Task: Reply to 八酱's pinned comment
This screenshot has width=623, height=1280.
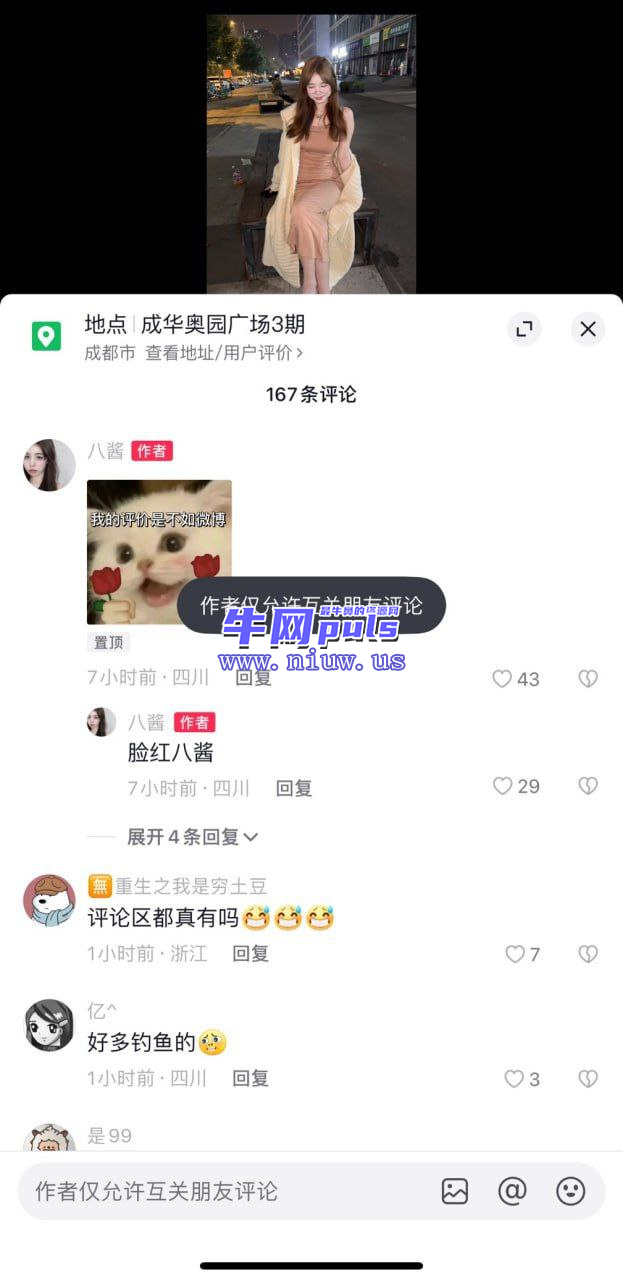Action: [x=253, y=677]
